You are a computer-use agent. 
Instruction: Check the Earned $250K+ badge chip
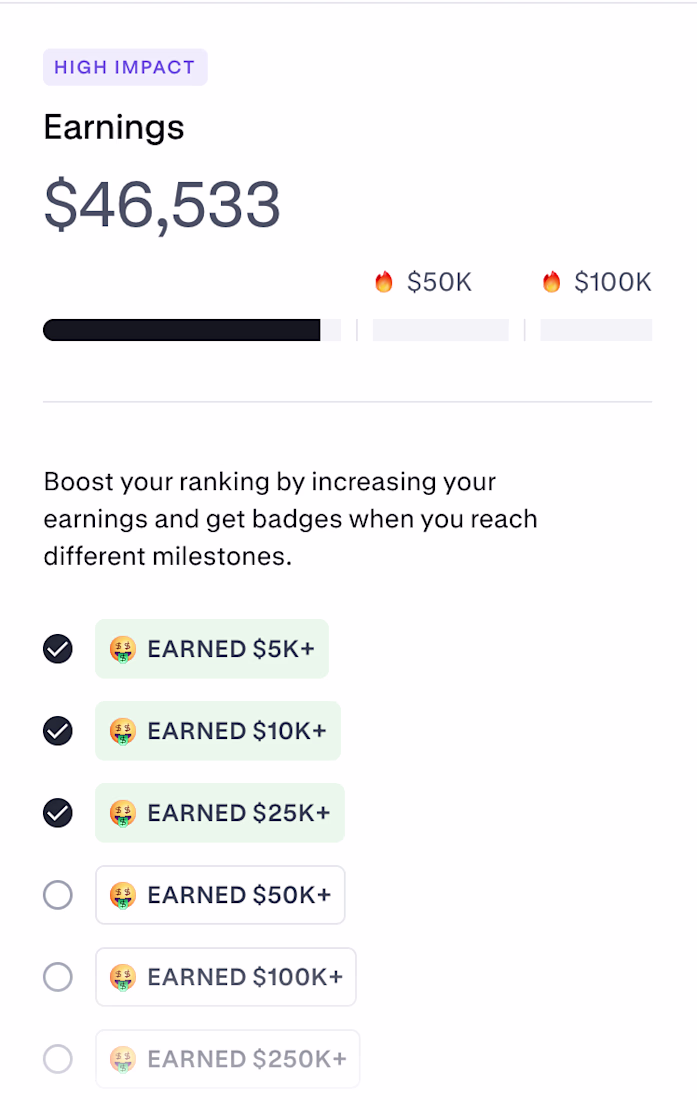(x=228, y=1059)
